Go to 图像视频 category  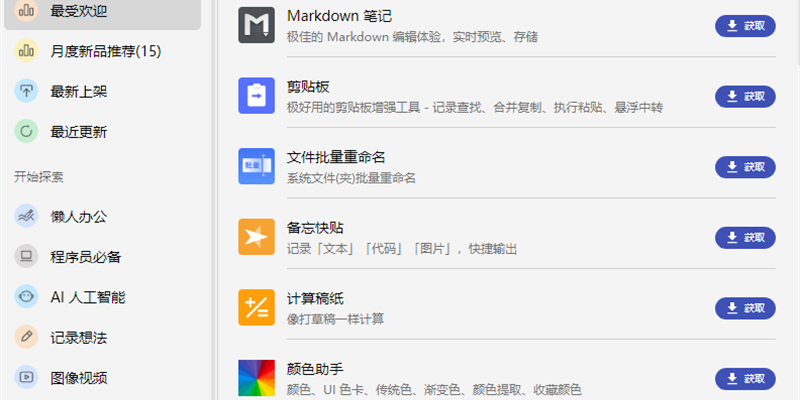coord(79,377)
